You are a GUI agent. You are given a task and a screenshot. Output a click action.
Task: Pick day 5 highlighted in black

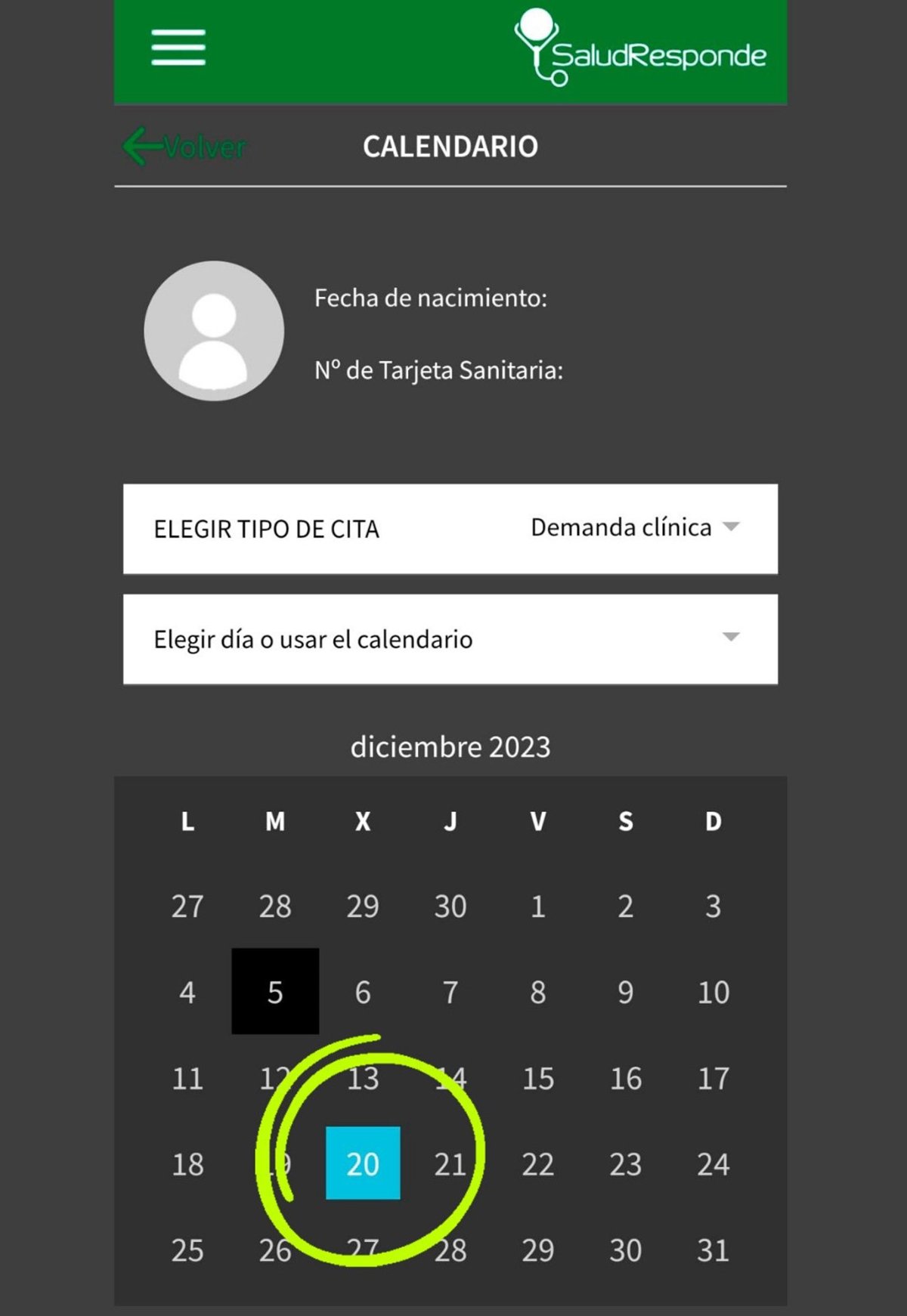[x=275, y=991]
